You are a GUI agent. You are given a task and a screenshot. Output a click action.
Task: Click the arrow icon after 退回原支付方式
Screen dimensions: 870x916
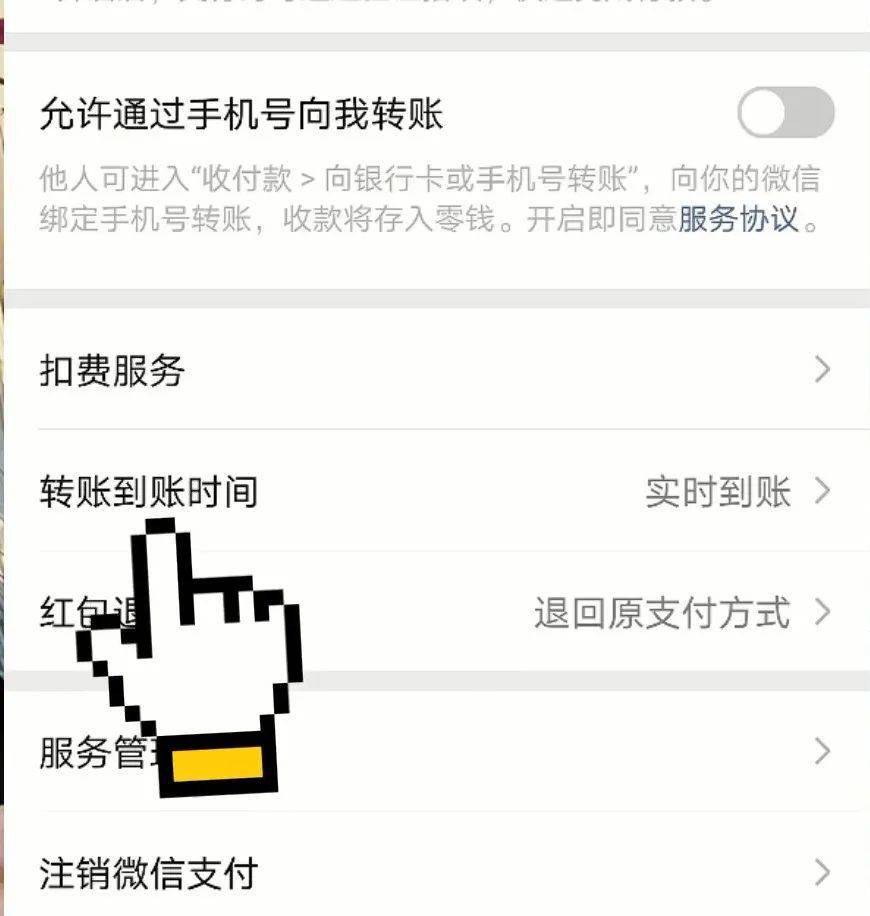pos(824,615)
